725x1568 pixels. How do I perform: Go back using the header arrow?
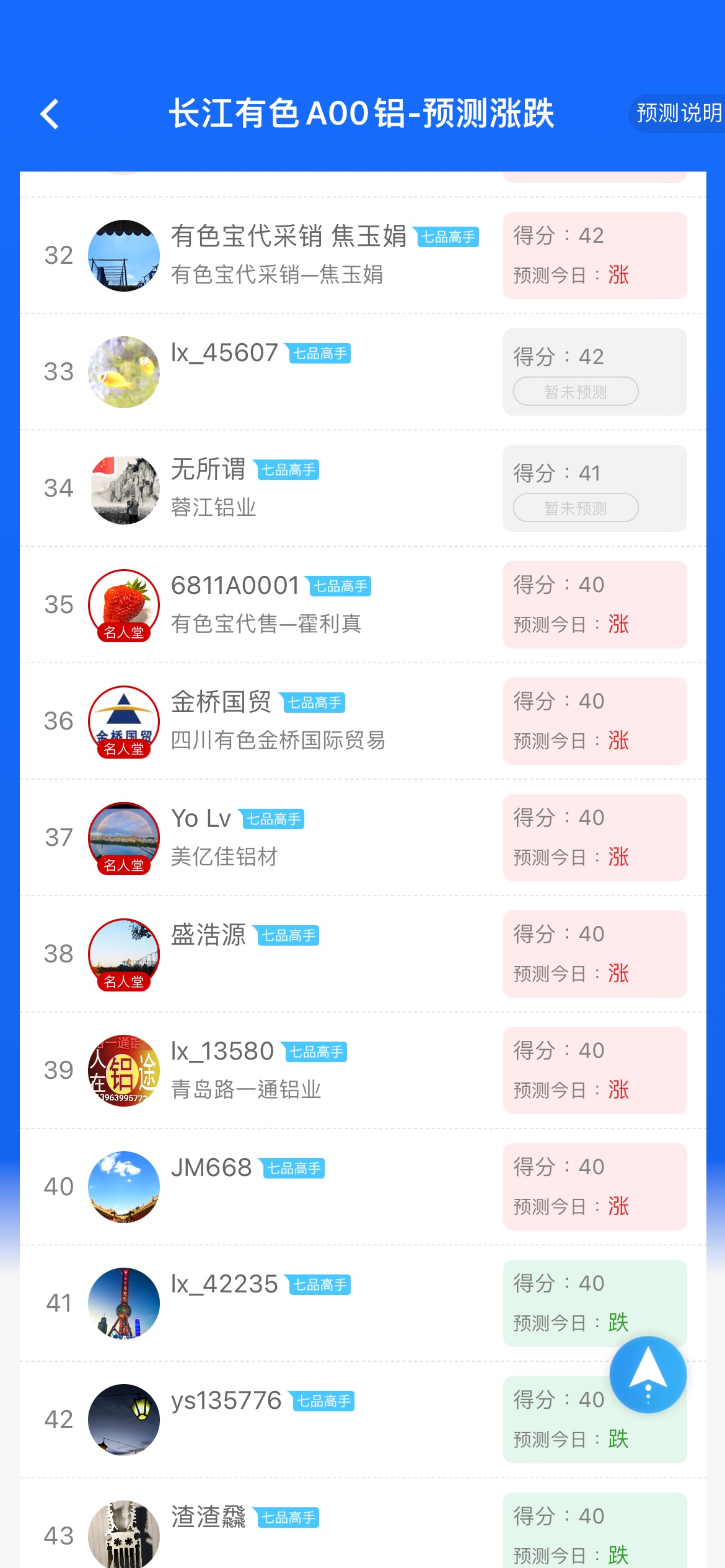point(50,114)
